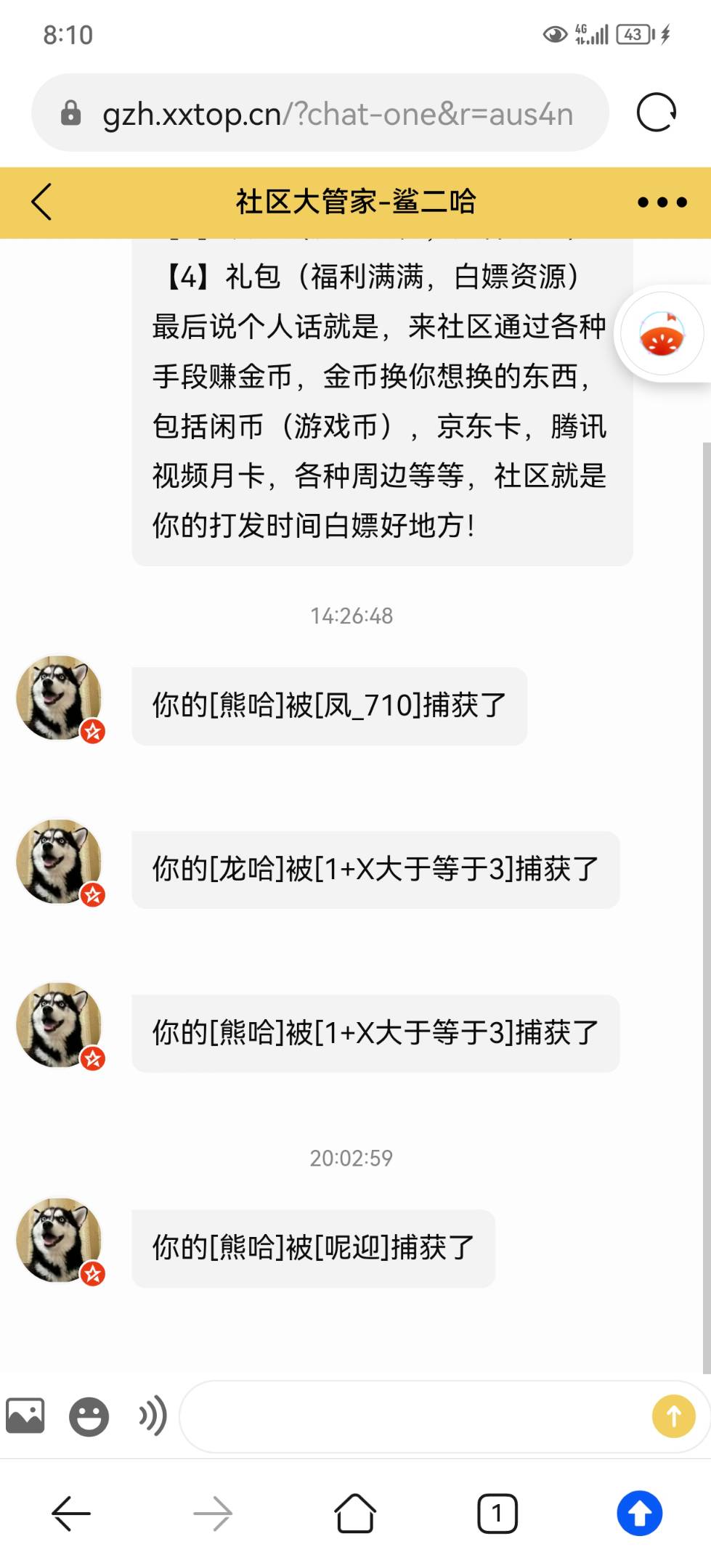Viewport: 711px width, 1568px height.
Task: Go to the browser home page
Action: [354, 1514]
